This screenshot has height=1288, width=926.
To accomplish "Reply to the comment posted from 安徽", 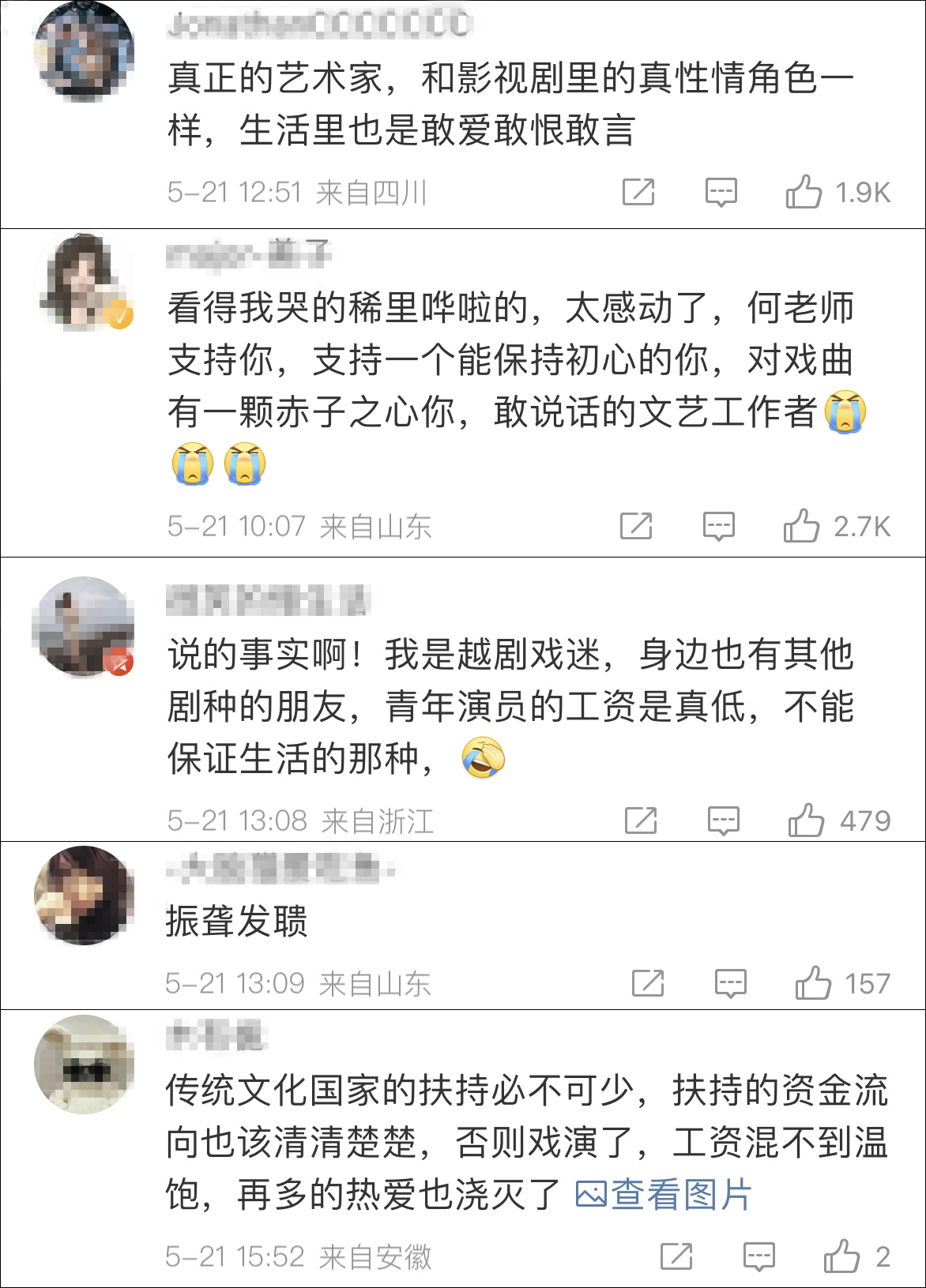I will coord(758,1256).
